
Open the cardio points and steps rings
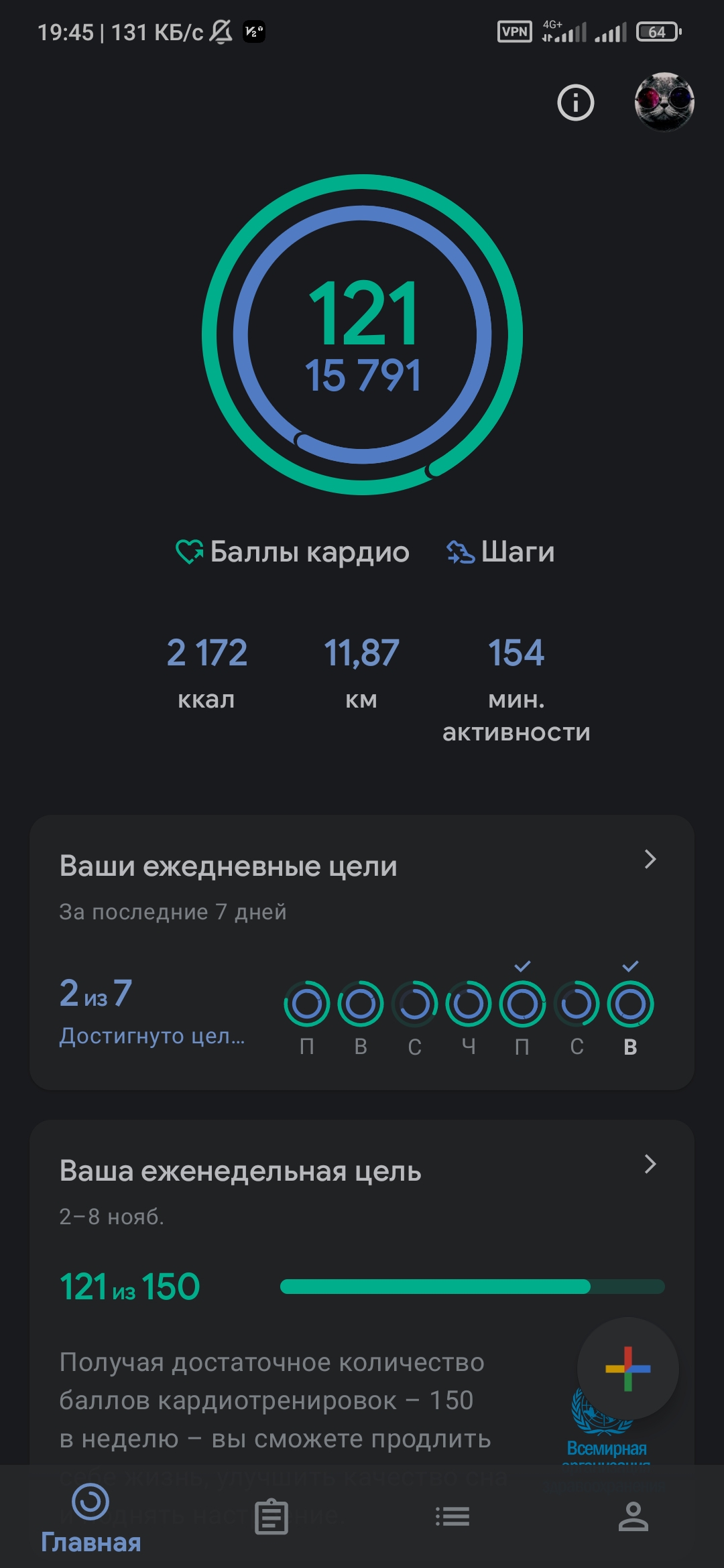point(363,334)
